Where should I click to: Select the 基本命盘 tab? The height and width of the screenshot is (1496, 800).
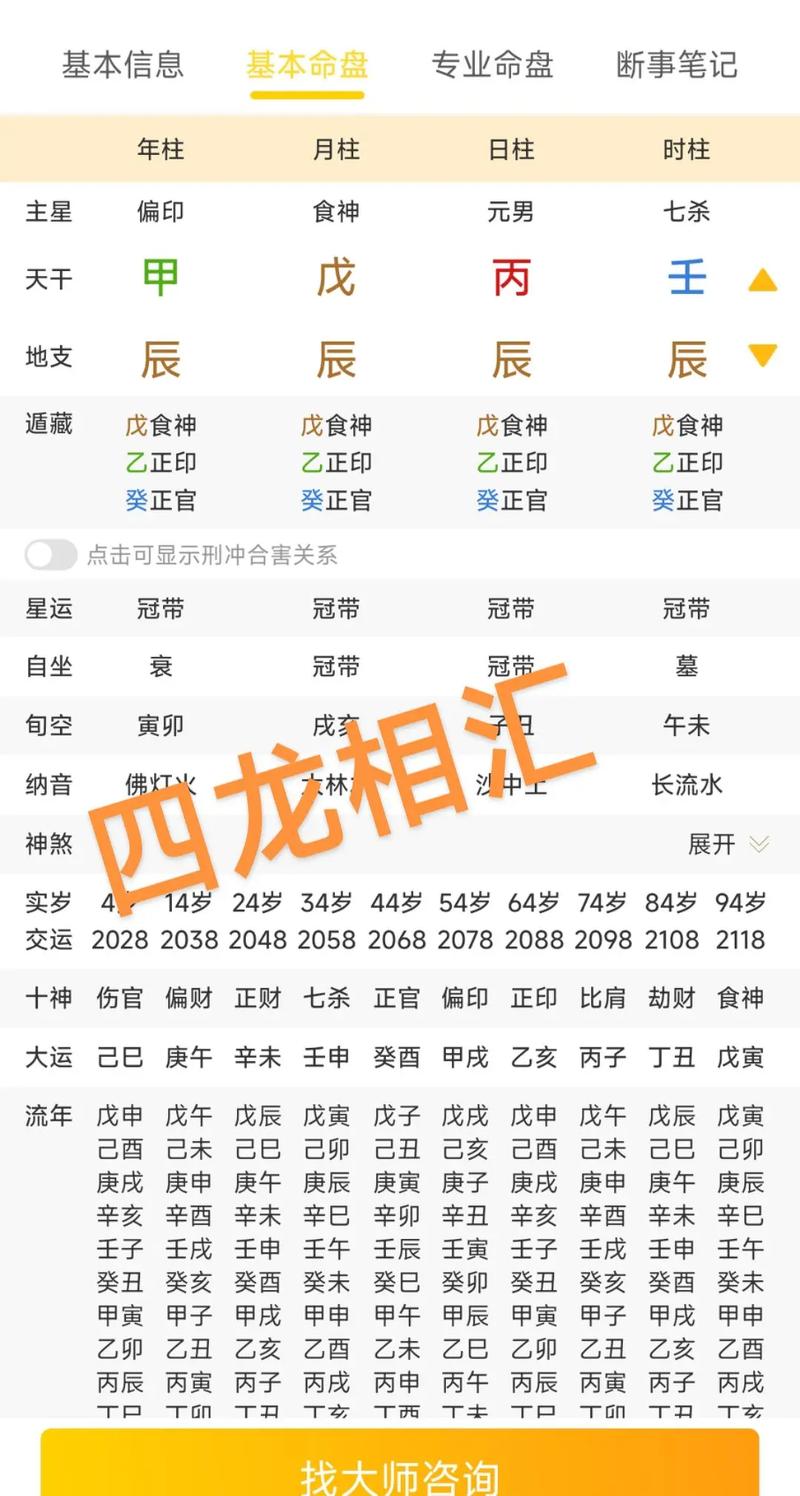[307, 65]
